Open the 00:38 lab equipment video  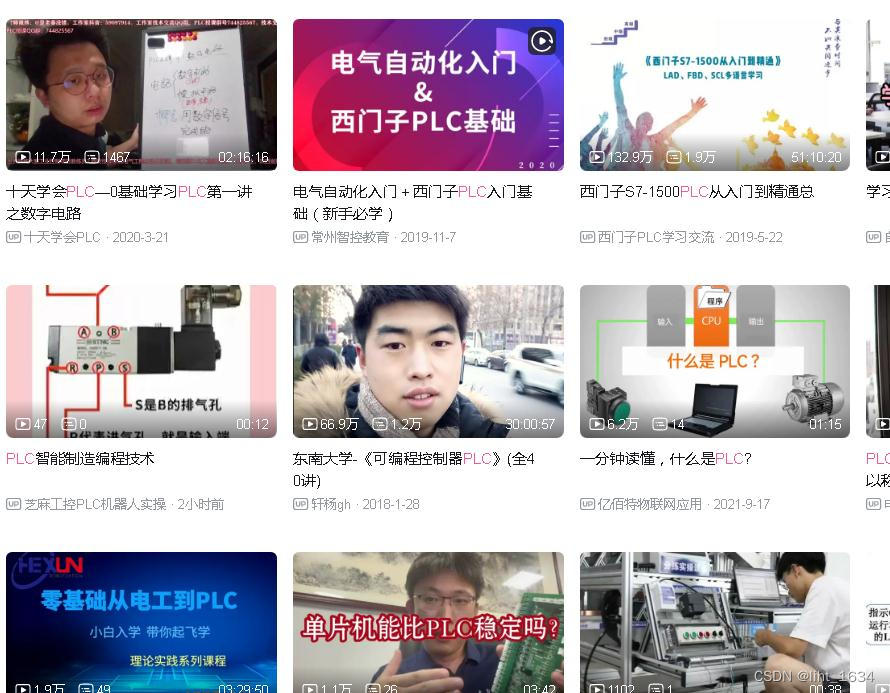714,622
